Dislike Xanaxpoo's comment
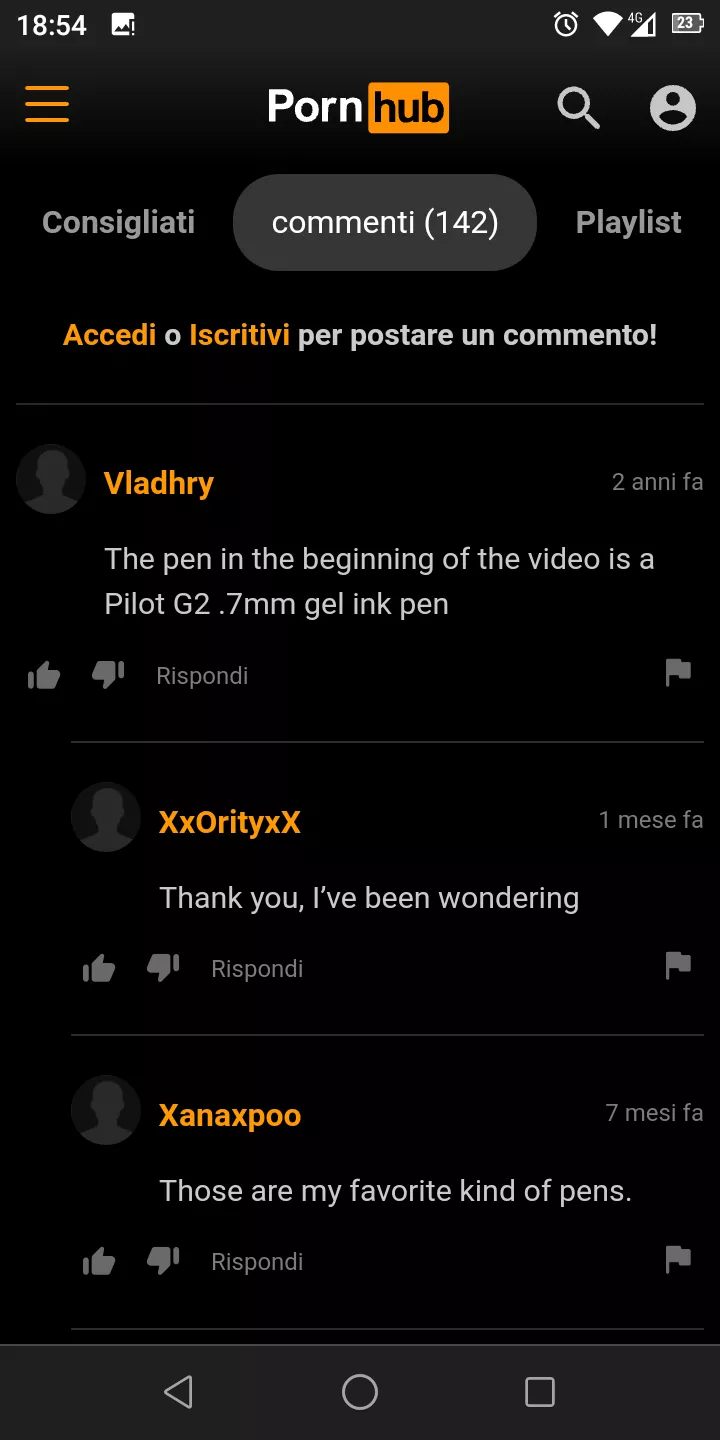 click(163, 1261)
